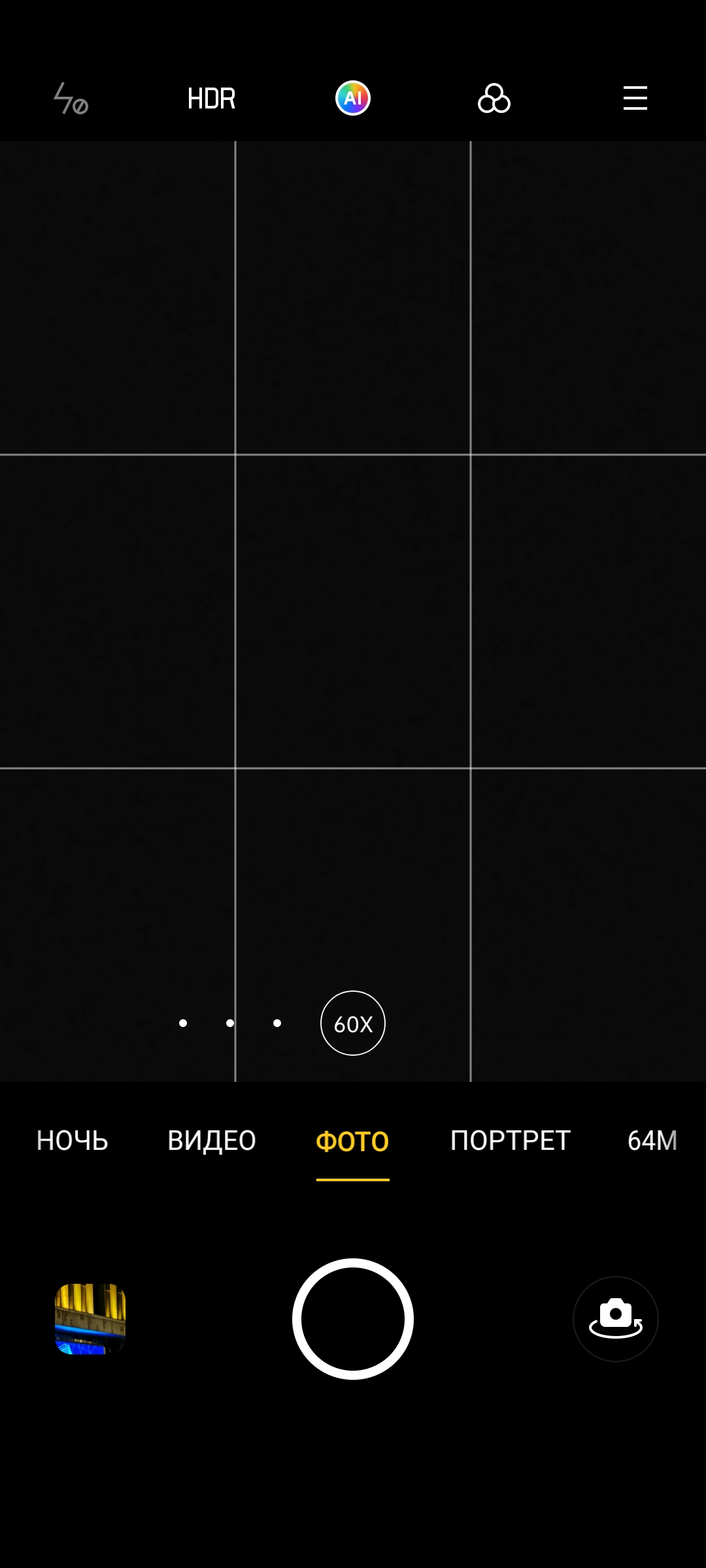
Task: Switch to 64M mode
Action: [x=652, y=1141]
